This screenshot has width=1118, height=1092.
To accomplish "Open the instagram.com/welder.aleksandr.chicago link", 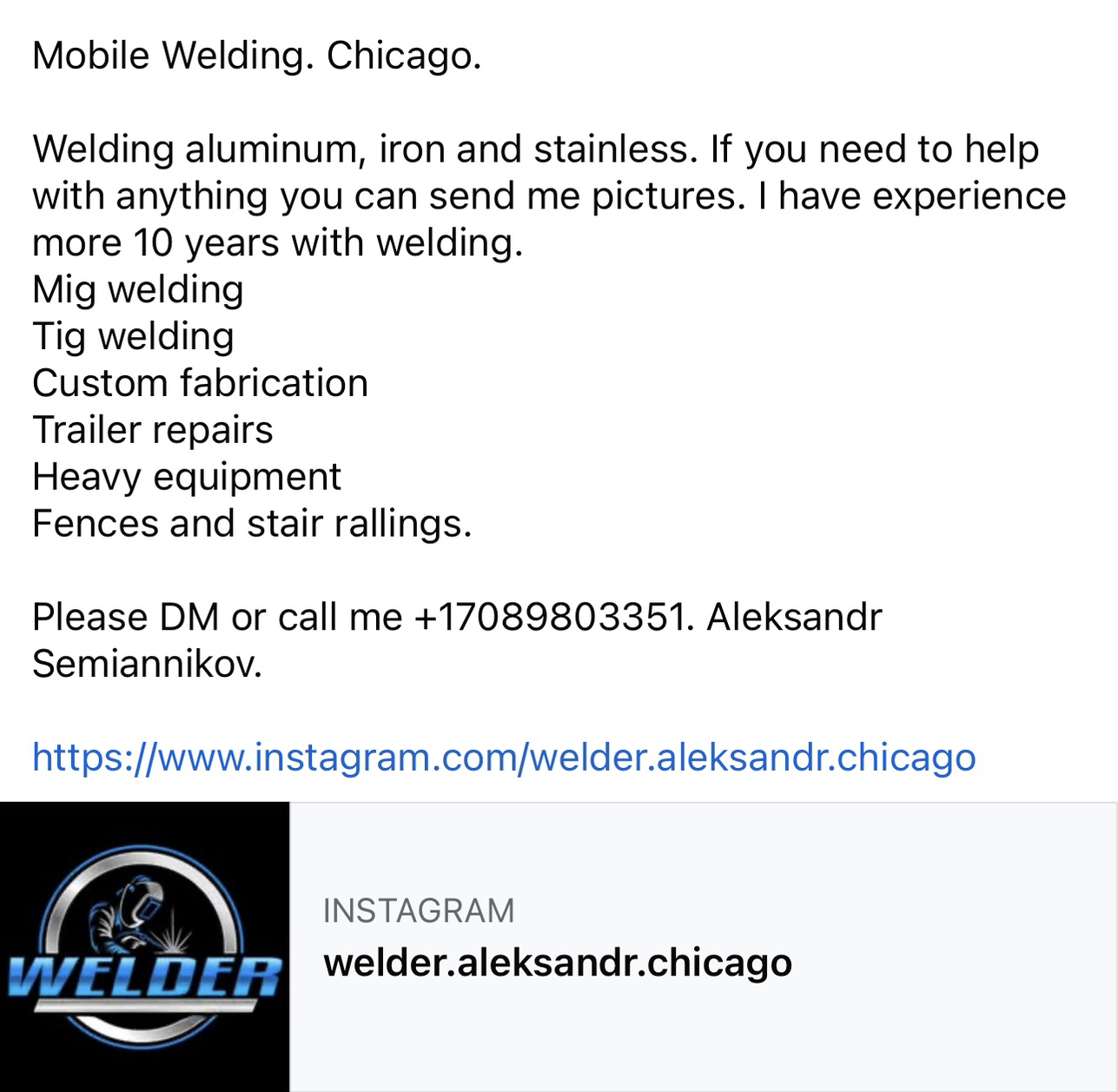I will click(504, 757).
